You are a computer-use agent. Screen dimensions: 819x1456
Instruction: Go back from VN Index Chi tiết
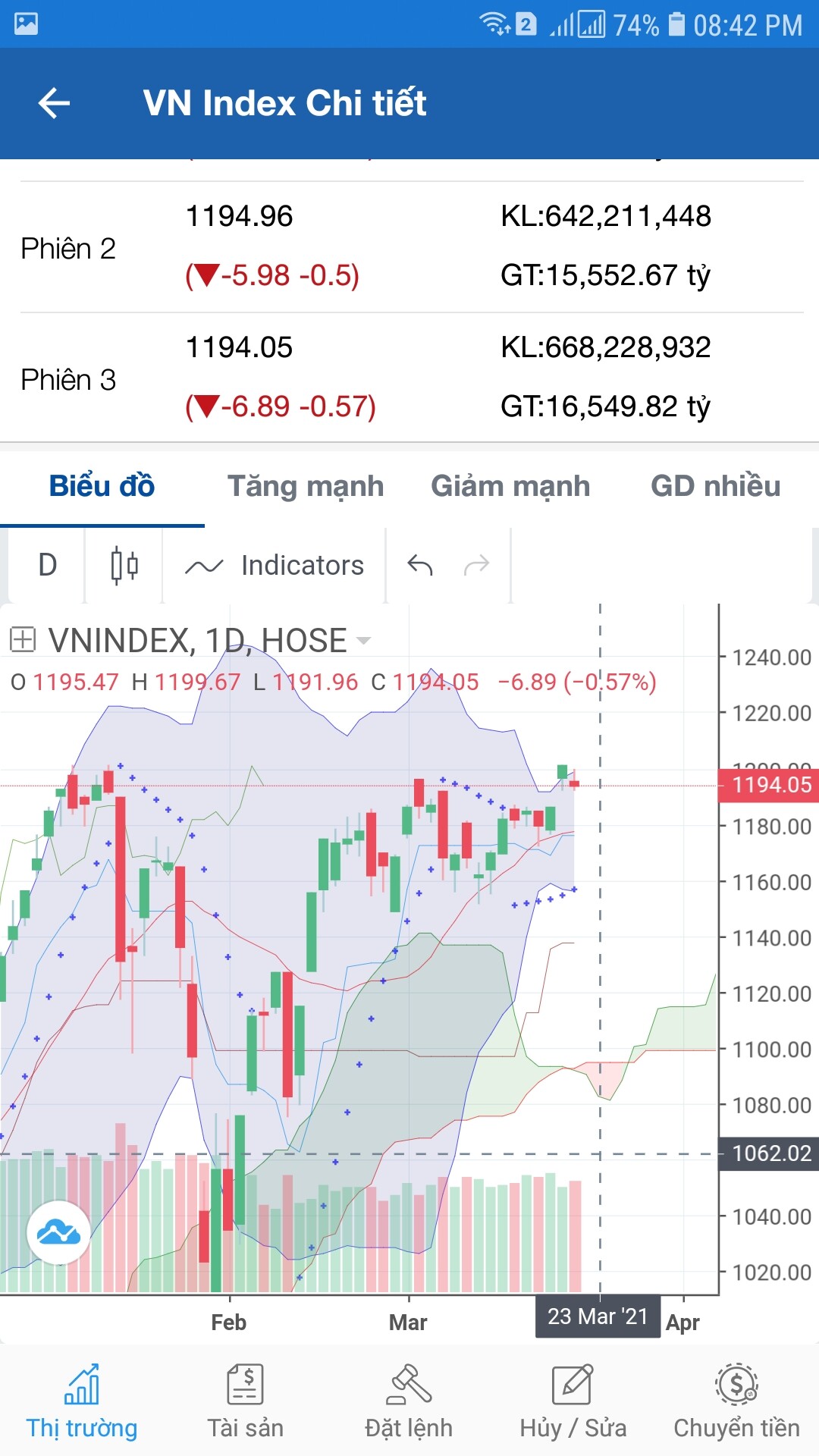coord(54,103)
